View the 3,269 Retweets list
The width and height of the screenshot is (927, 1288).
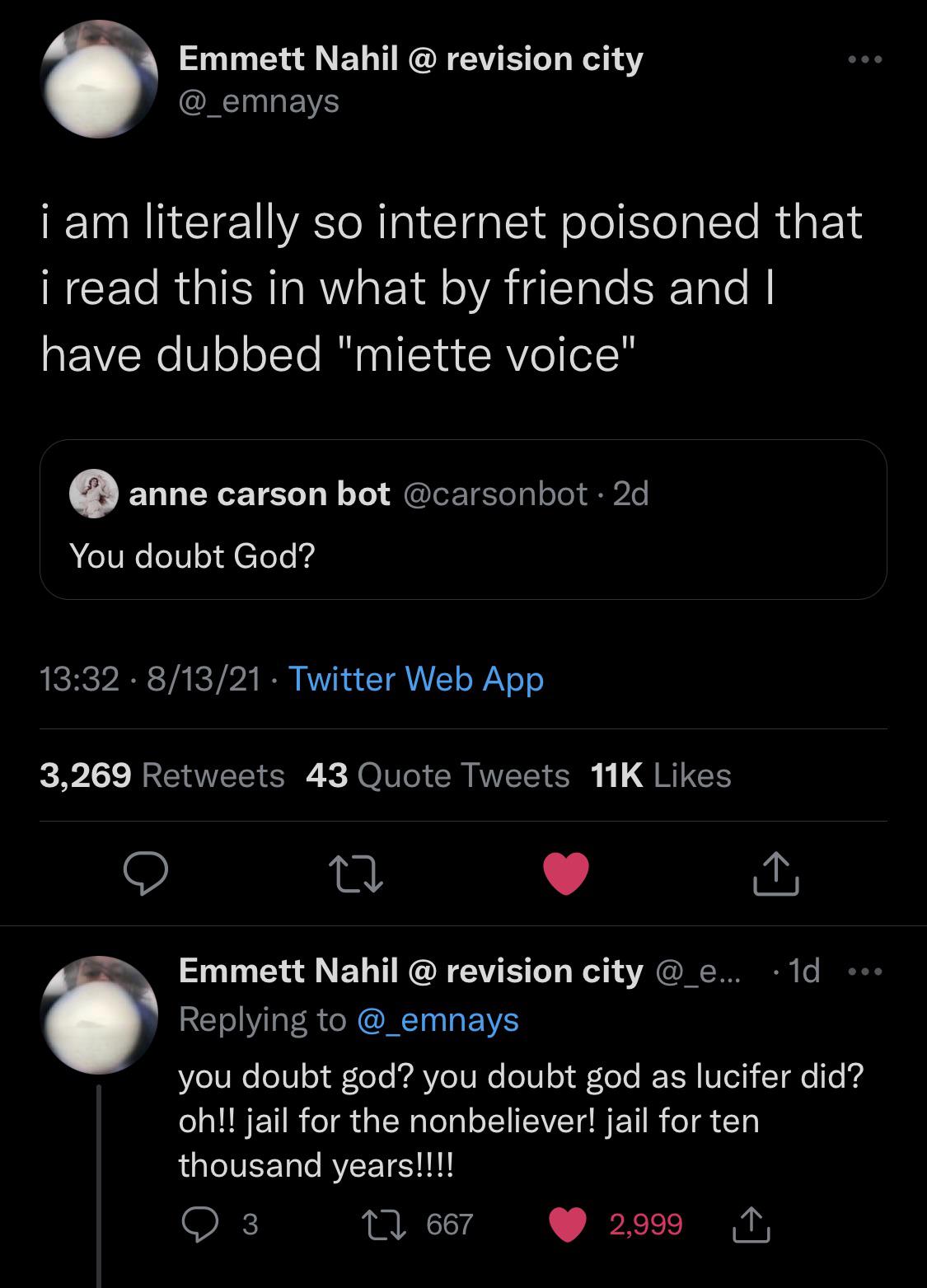[162, 775]
